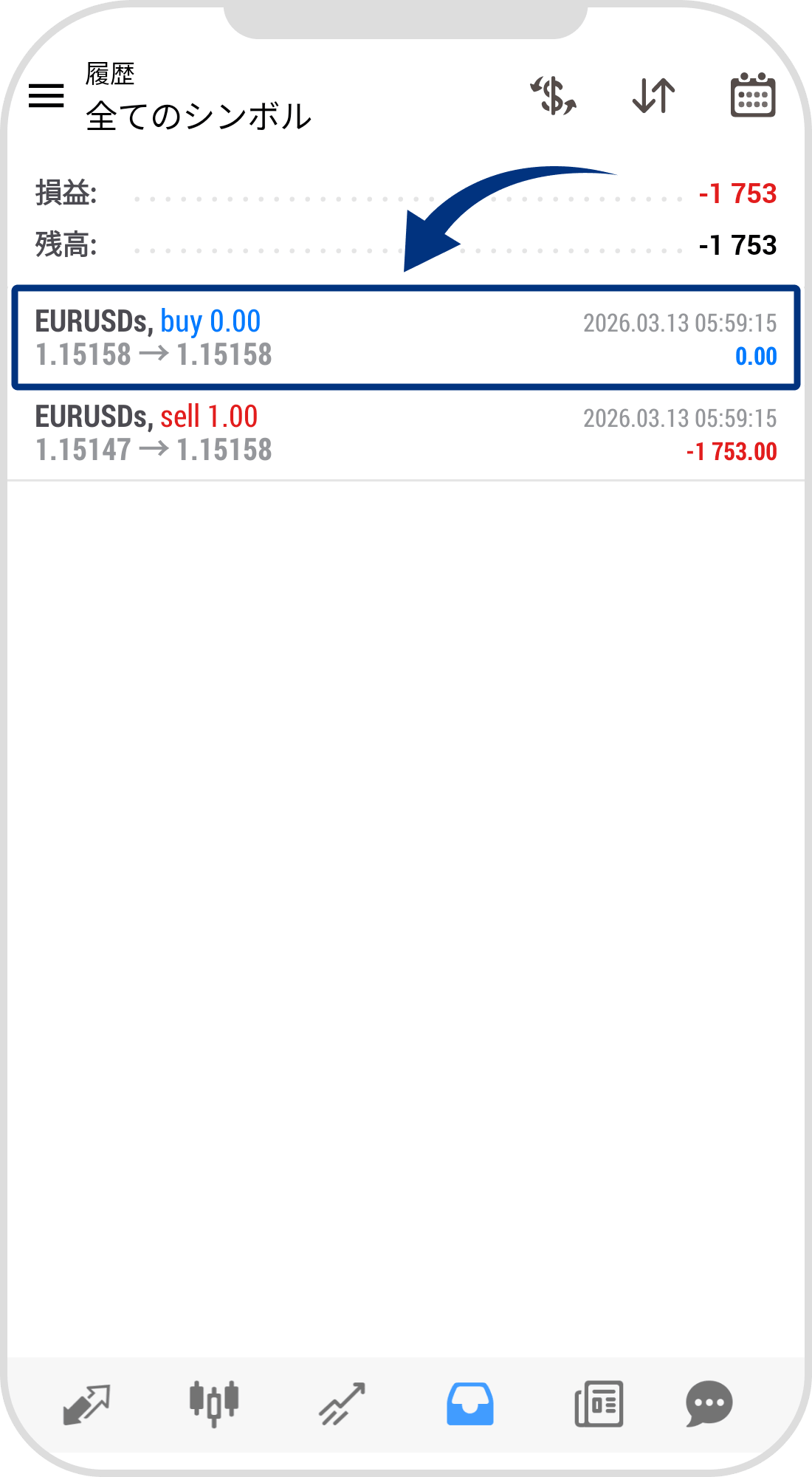Select the History inbox tab

coord(470,1404)
